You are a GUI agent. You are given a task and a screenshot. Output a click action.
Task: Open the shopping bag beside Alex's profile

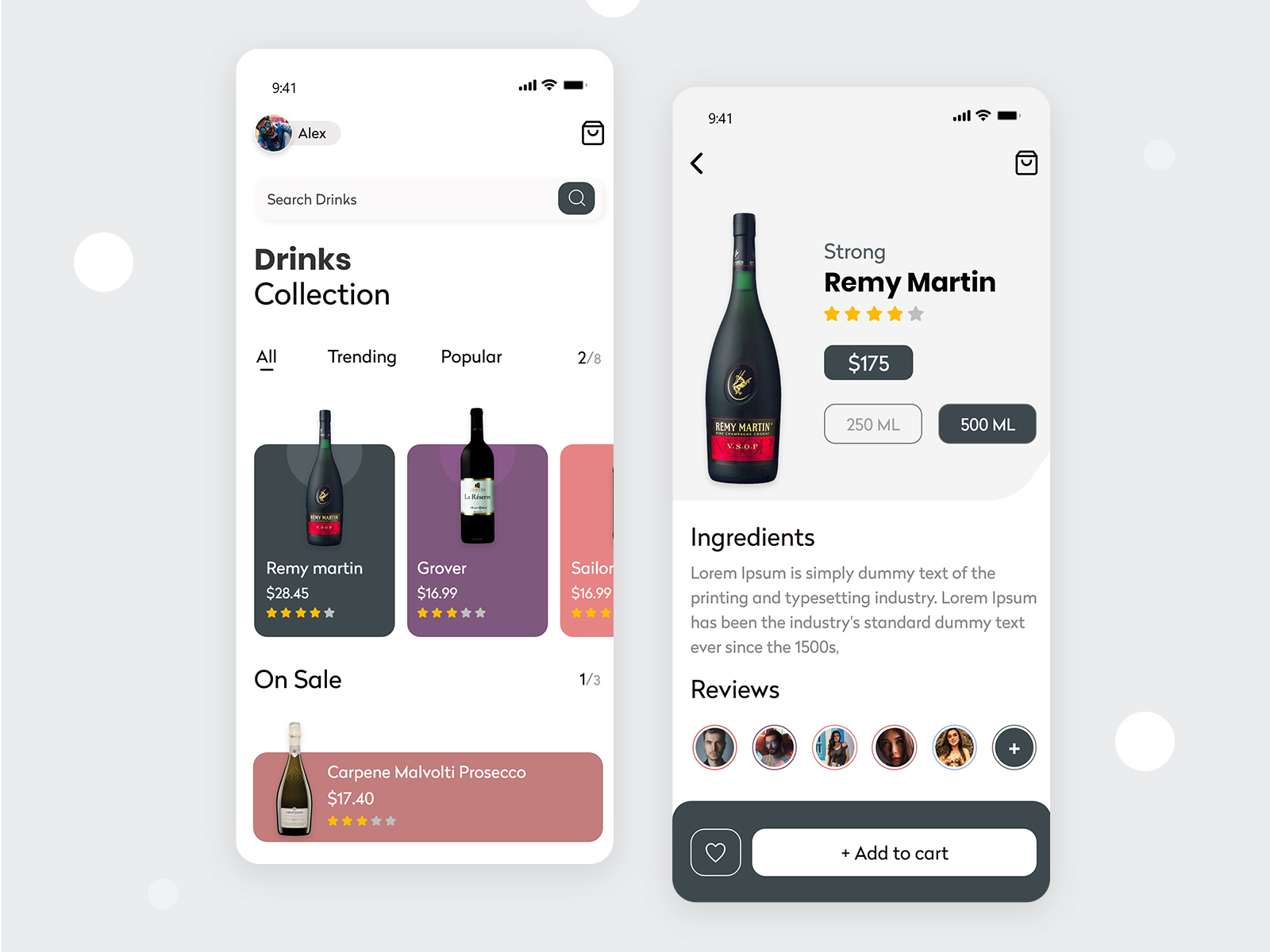pos(592,133)
